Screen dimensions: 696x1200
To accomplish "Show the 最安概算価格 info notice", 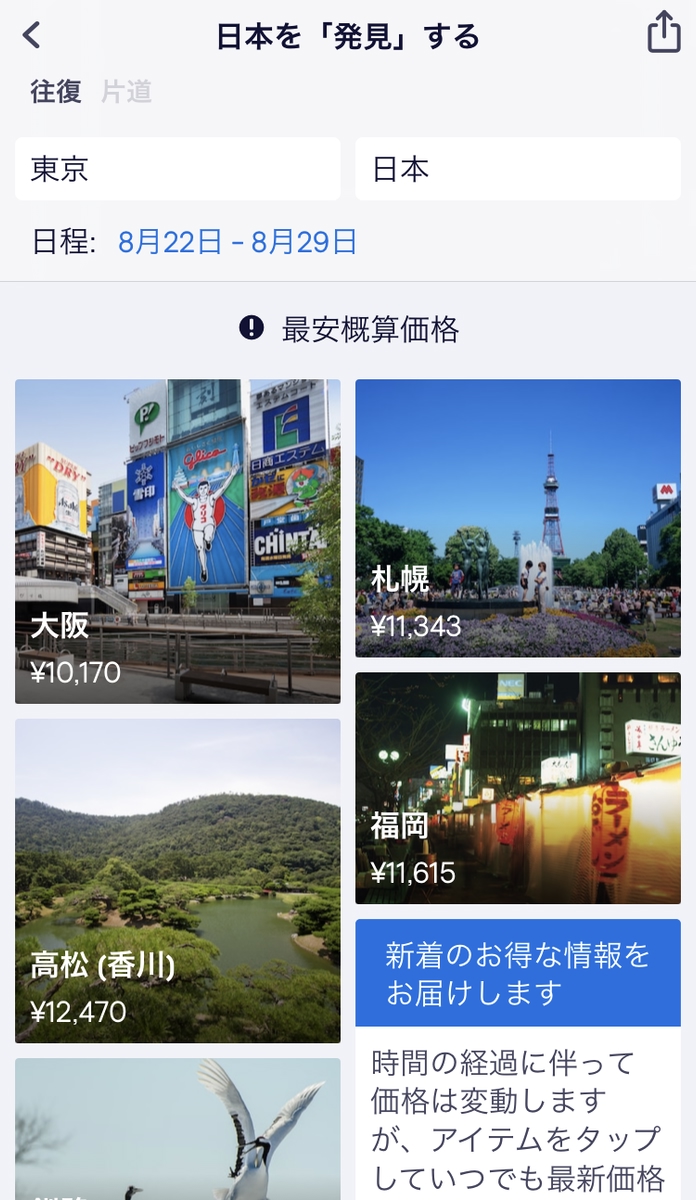I will 251,328.
